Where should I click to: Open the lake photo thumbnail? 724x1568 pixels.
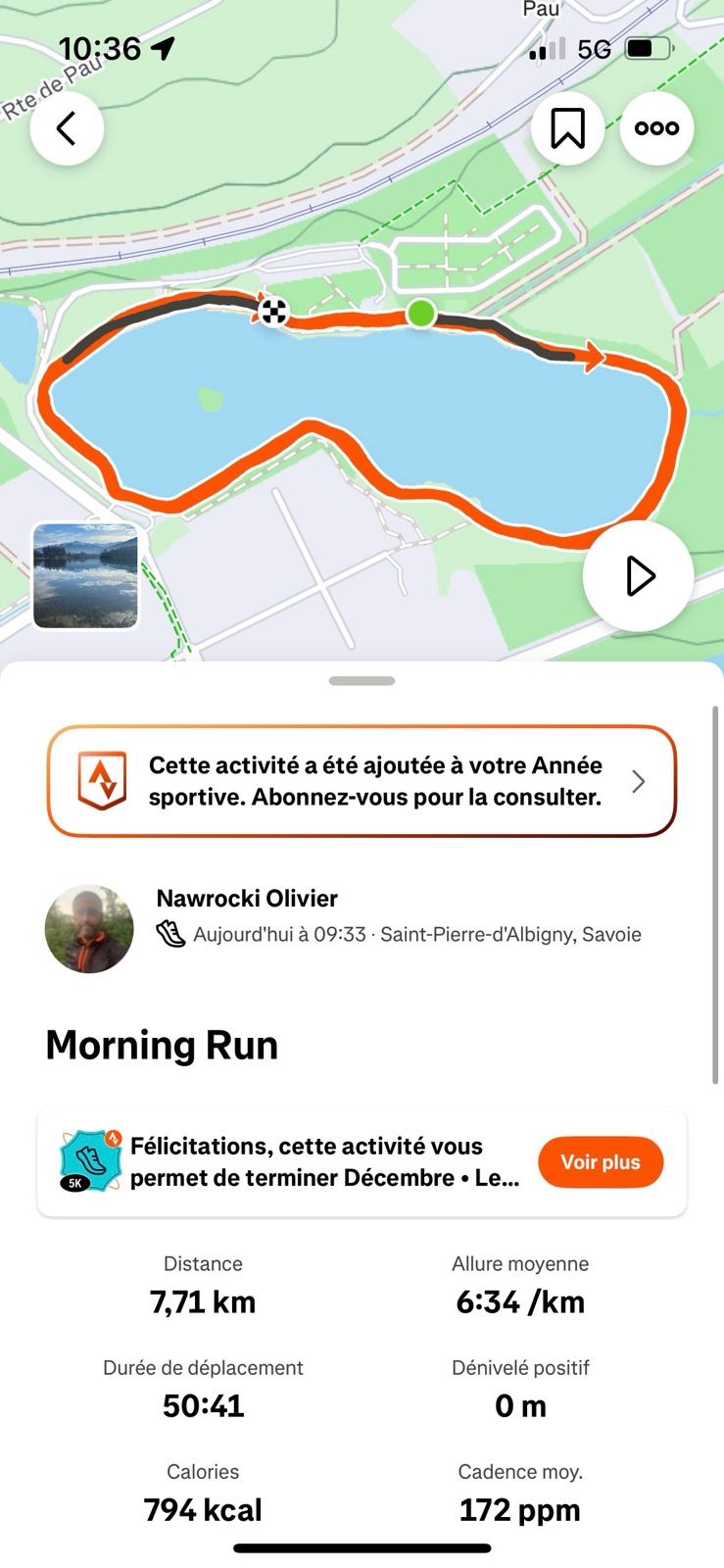[86, 575]
